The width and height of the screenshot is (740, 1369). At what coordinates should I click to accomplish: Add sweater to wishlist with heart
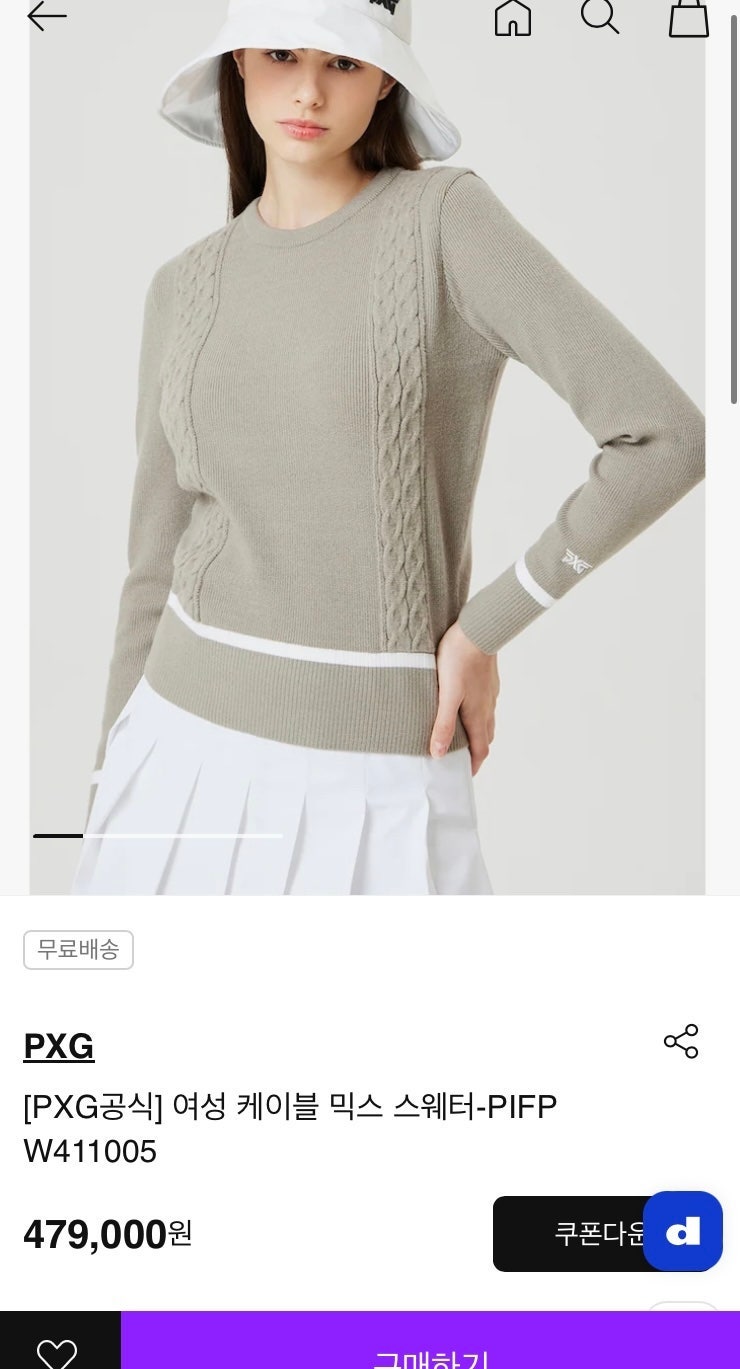tap(57, 1352)
